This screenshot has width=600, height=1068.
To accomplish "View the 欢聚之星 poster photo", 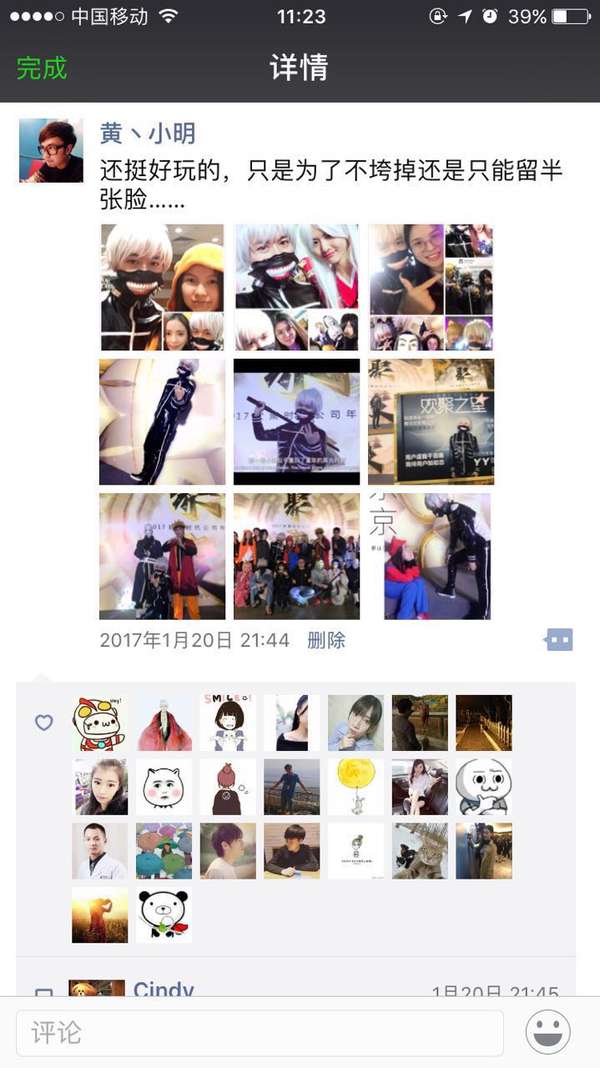I will (x=431, y=421).
